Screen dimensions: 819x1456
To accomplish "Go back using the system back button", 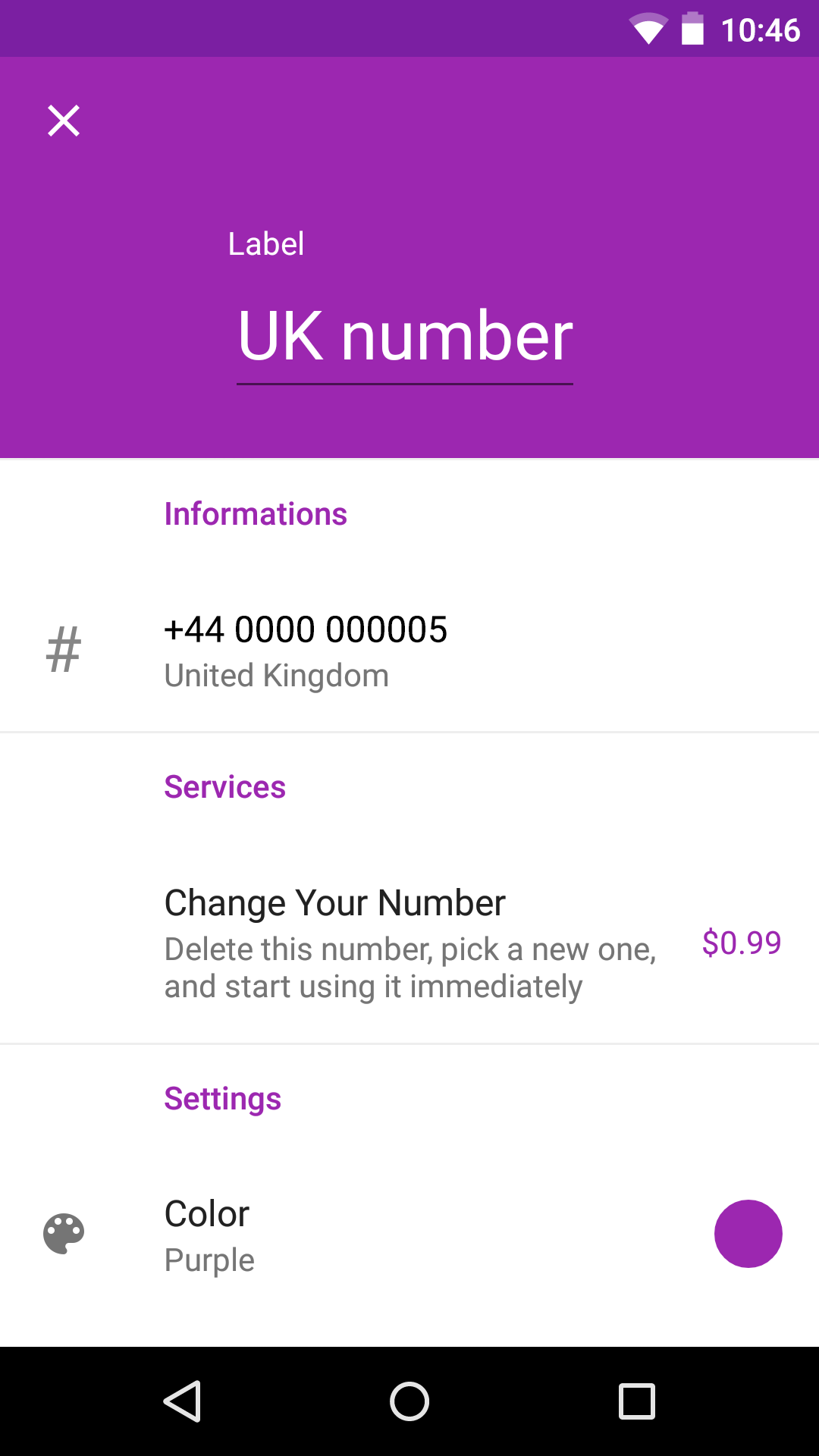I will 182,1401.
